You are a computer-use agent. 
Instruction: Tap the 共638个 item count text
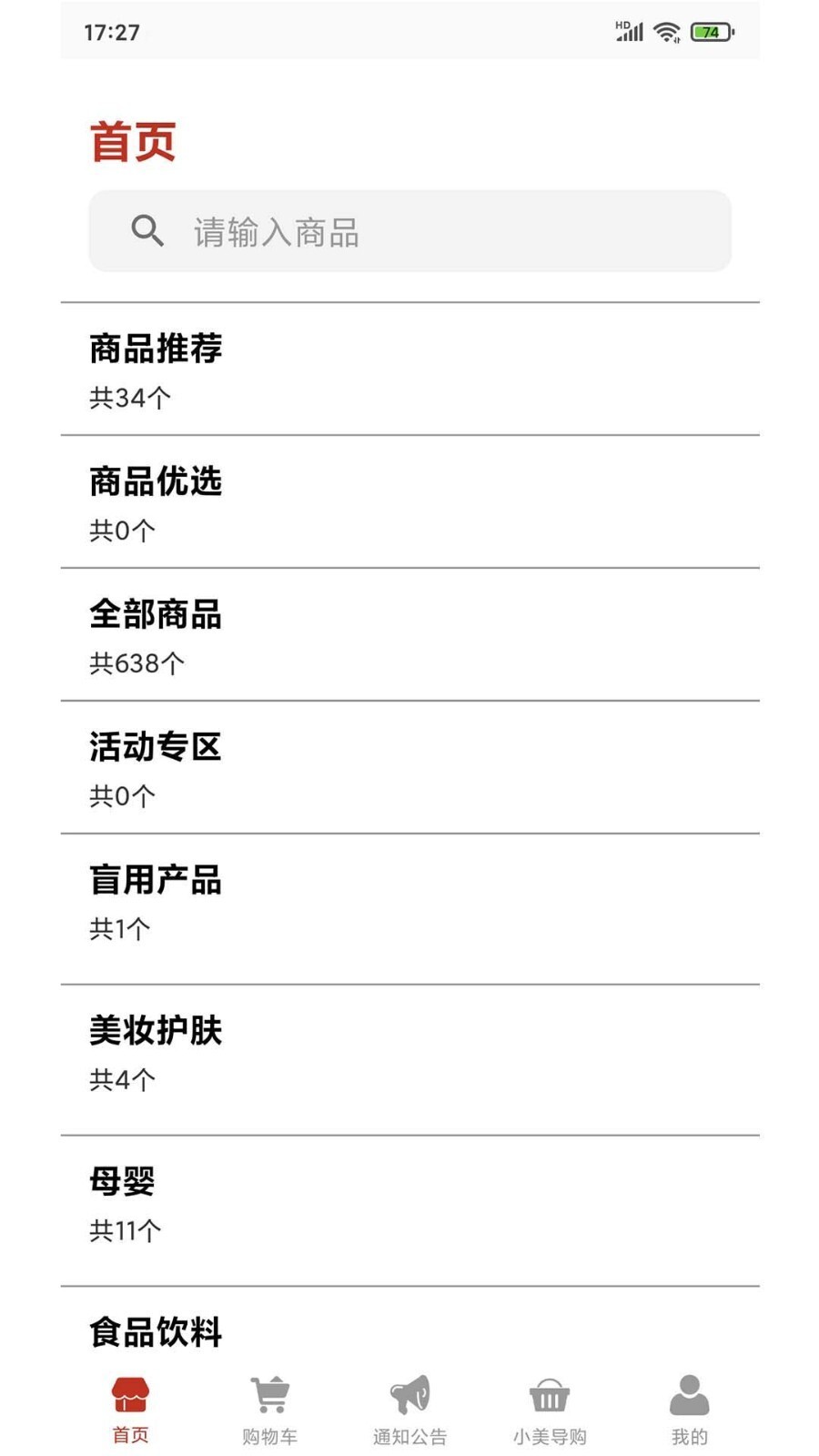point(136,662)
